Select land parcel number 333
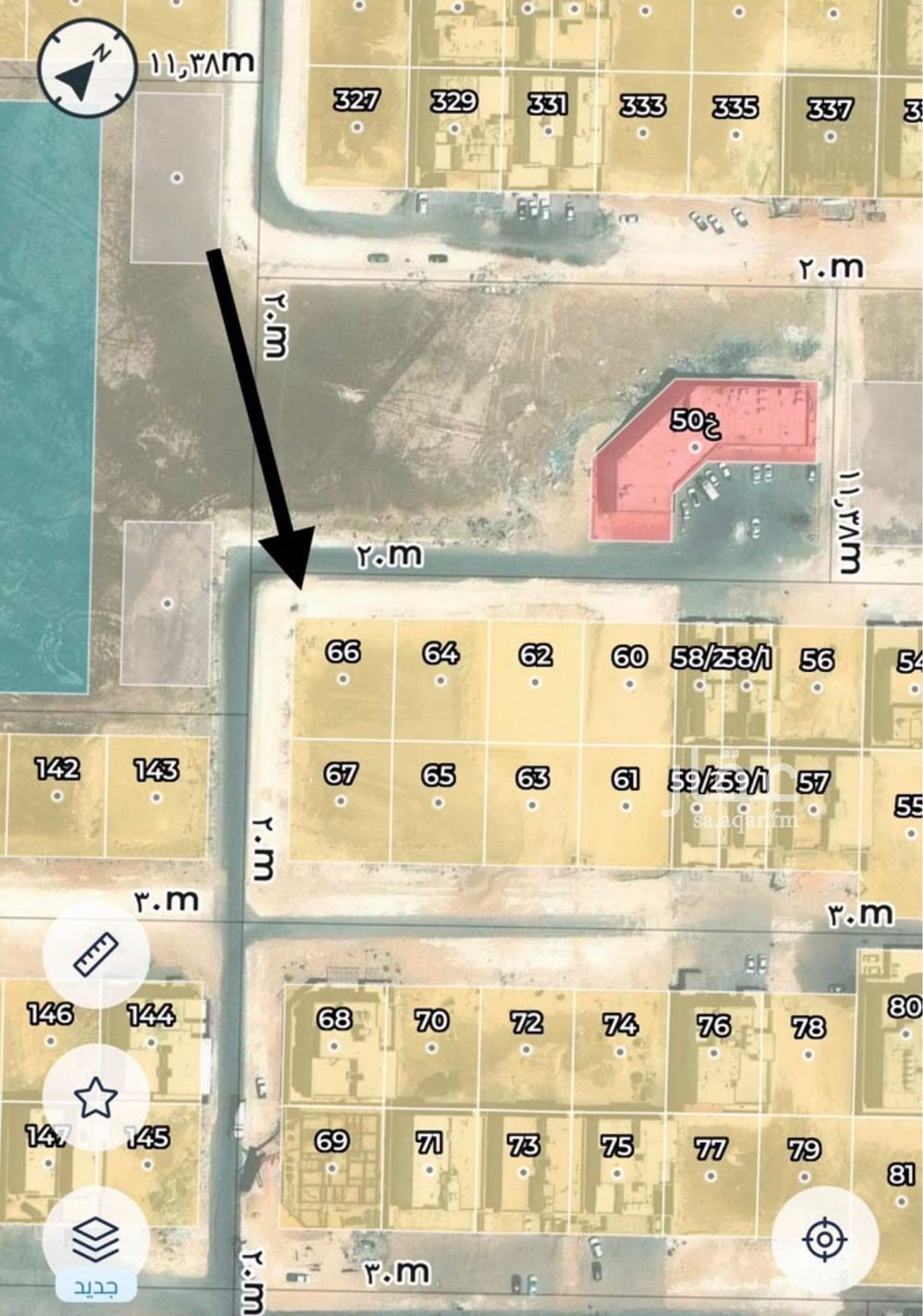 coord(642,131)
